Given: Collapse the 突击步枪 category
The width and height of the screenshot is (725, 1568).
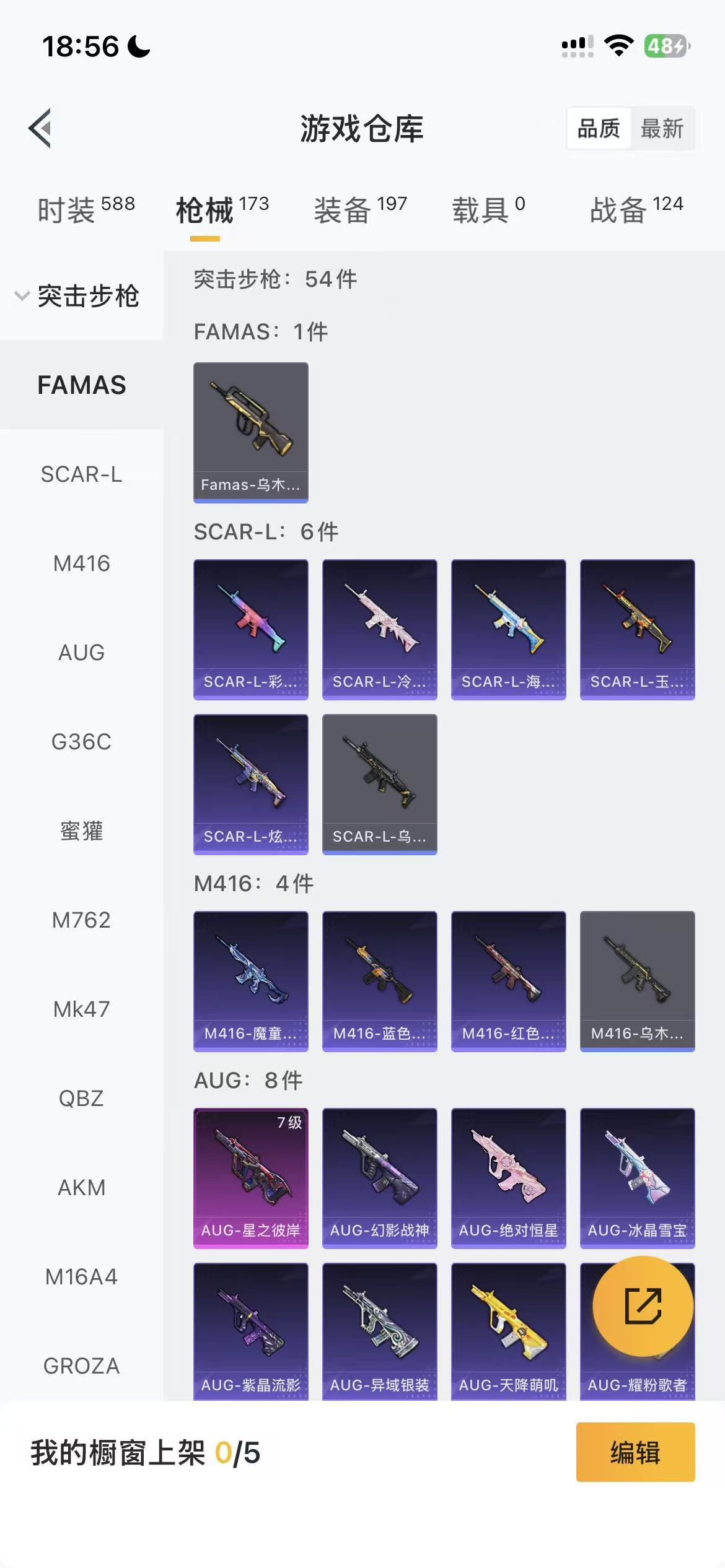Looking at the screenshot, I should click(77, 296).
